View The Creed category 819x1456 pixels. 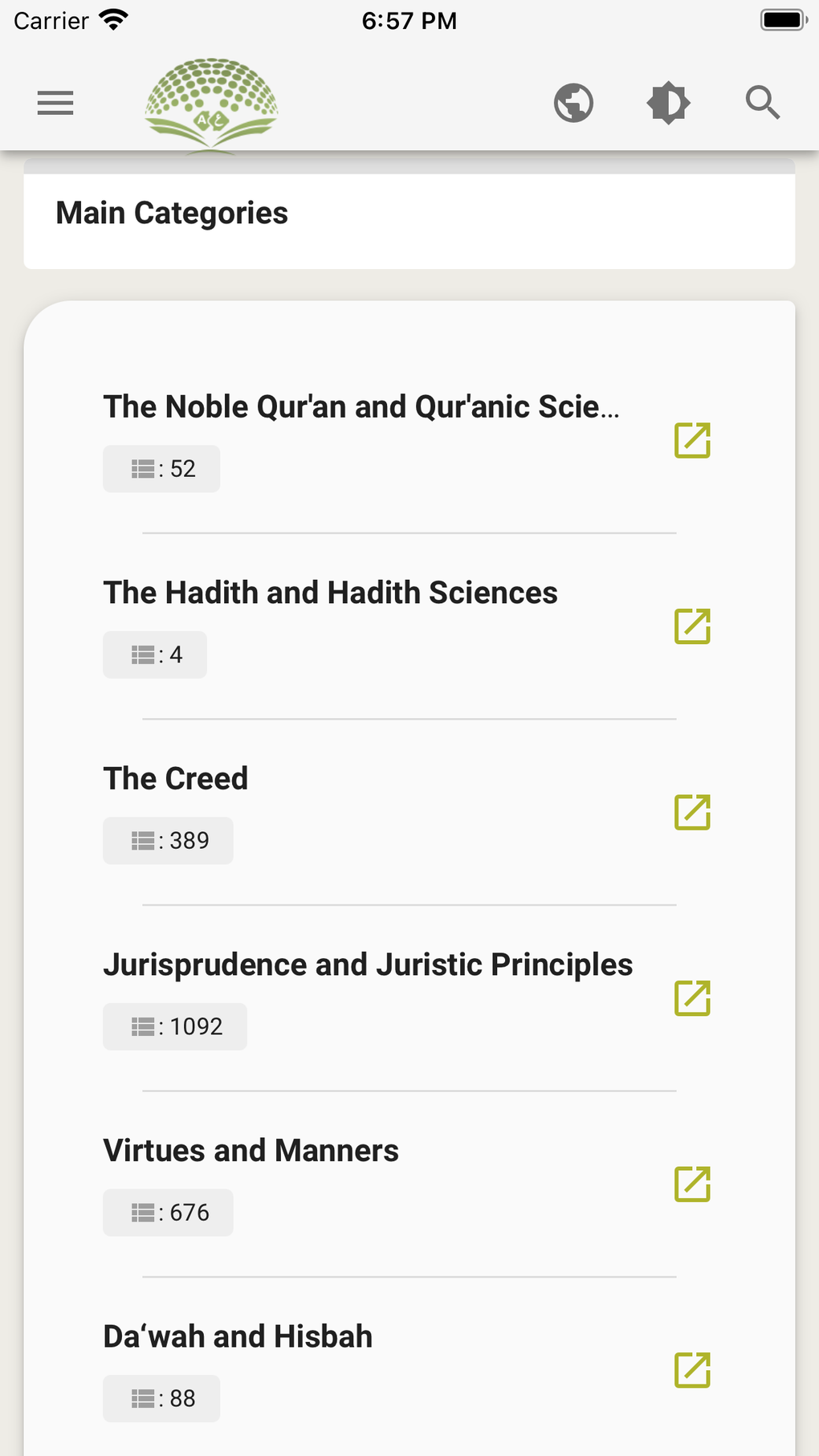click(176, 779)
